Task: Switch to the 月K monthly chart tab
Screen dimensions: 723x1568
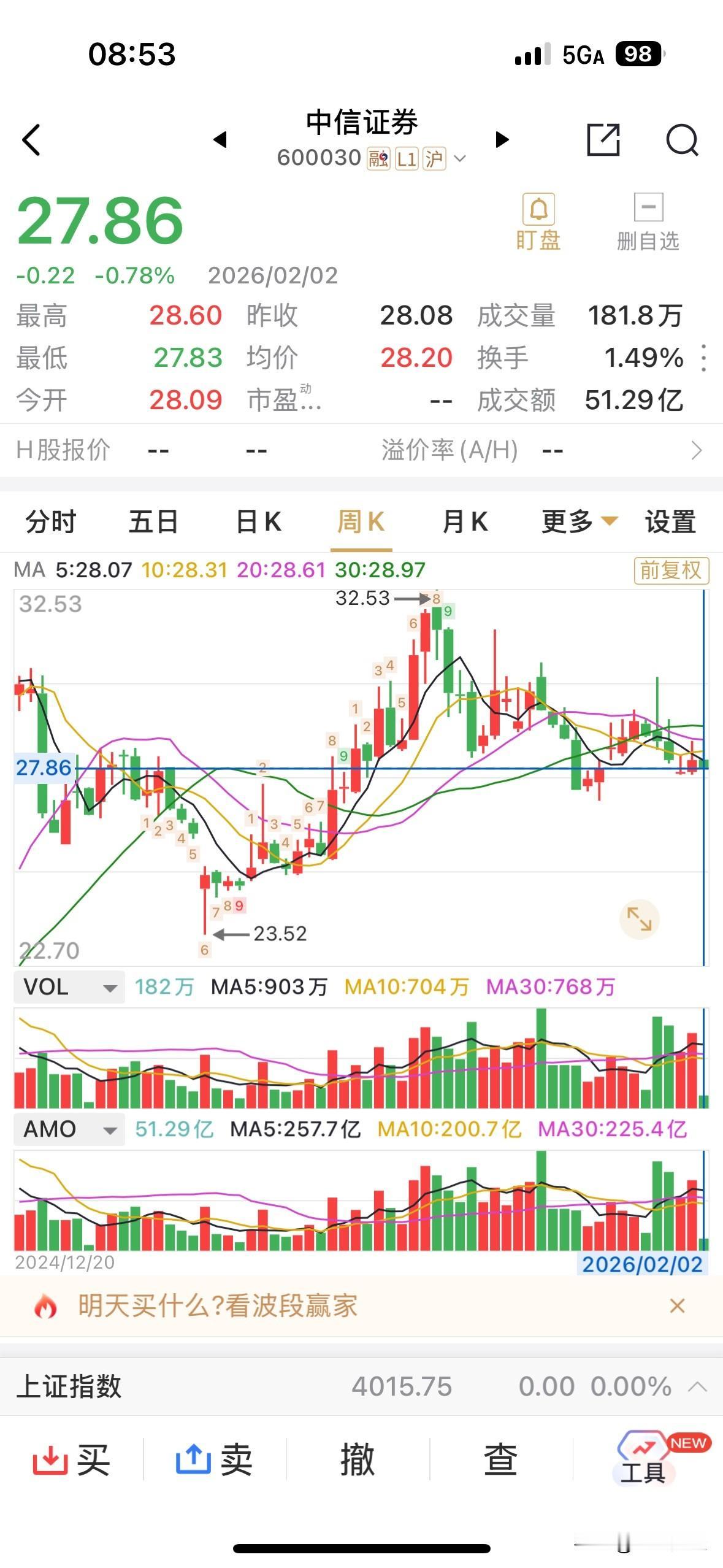Action: pyautogui.click(x=465, y=521)
